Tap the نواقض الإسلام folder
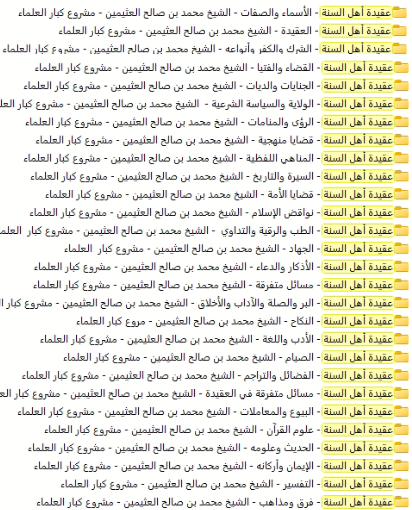This screenshot has width=412, height=510. (x=219, y=212)
